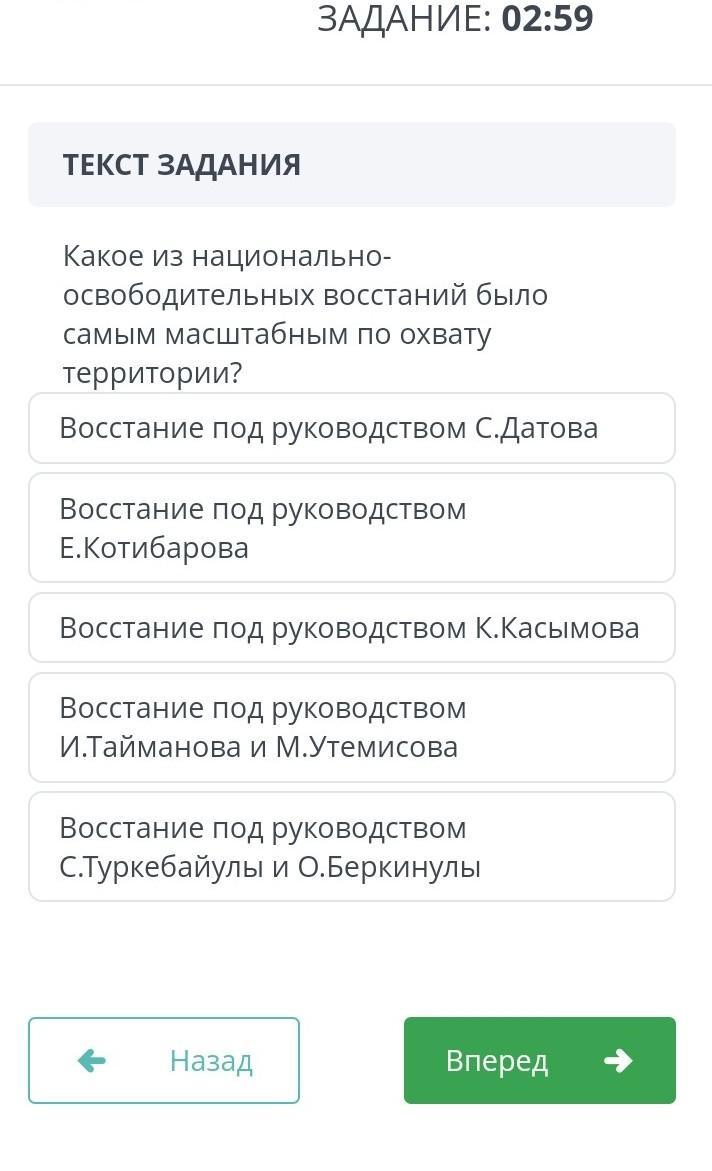The image size is (712, 1171).
Task: Select И.Тайманова и М.Утемисова option
Action: click(352, 727)
